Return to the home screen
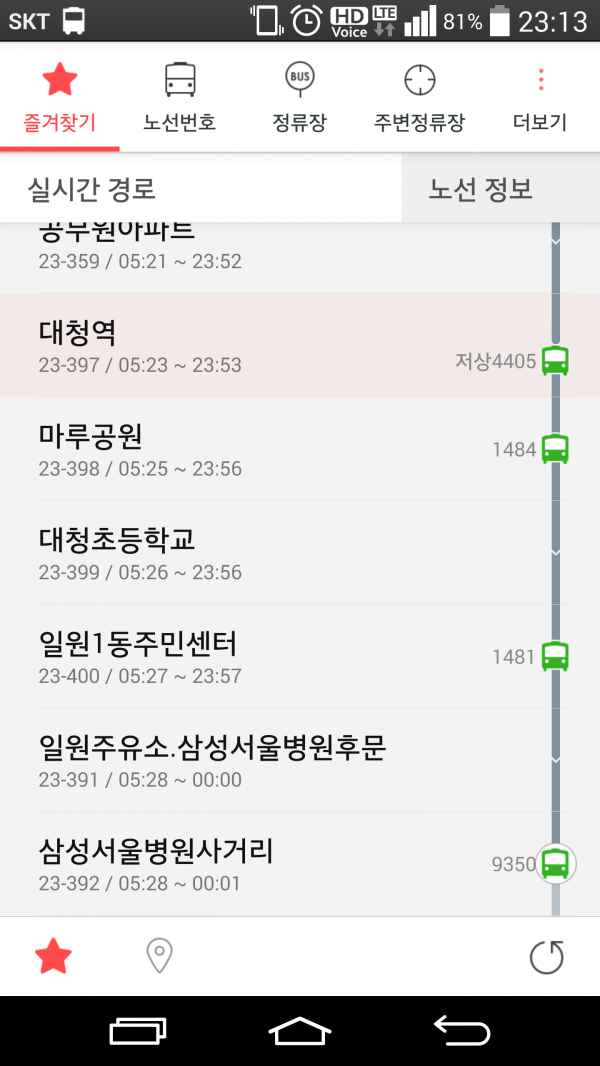Screen dimensions: 600x1066 click(300, 1031)
